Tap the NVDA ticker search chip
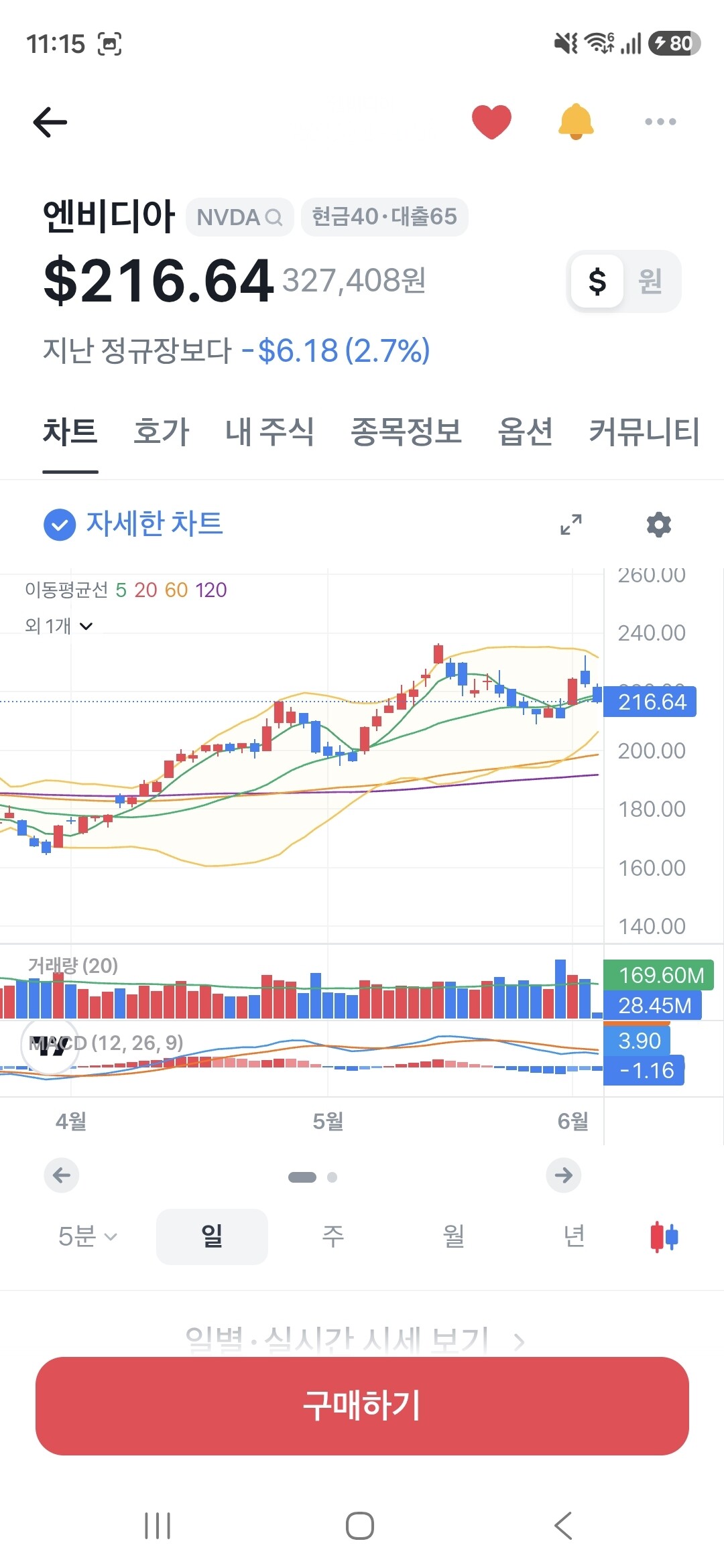724x1568 pixels. point(239,217)
